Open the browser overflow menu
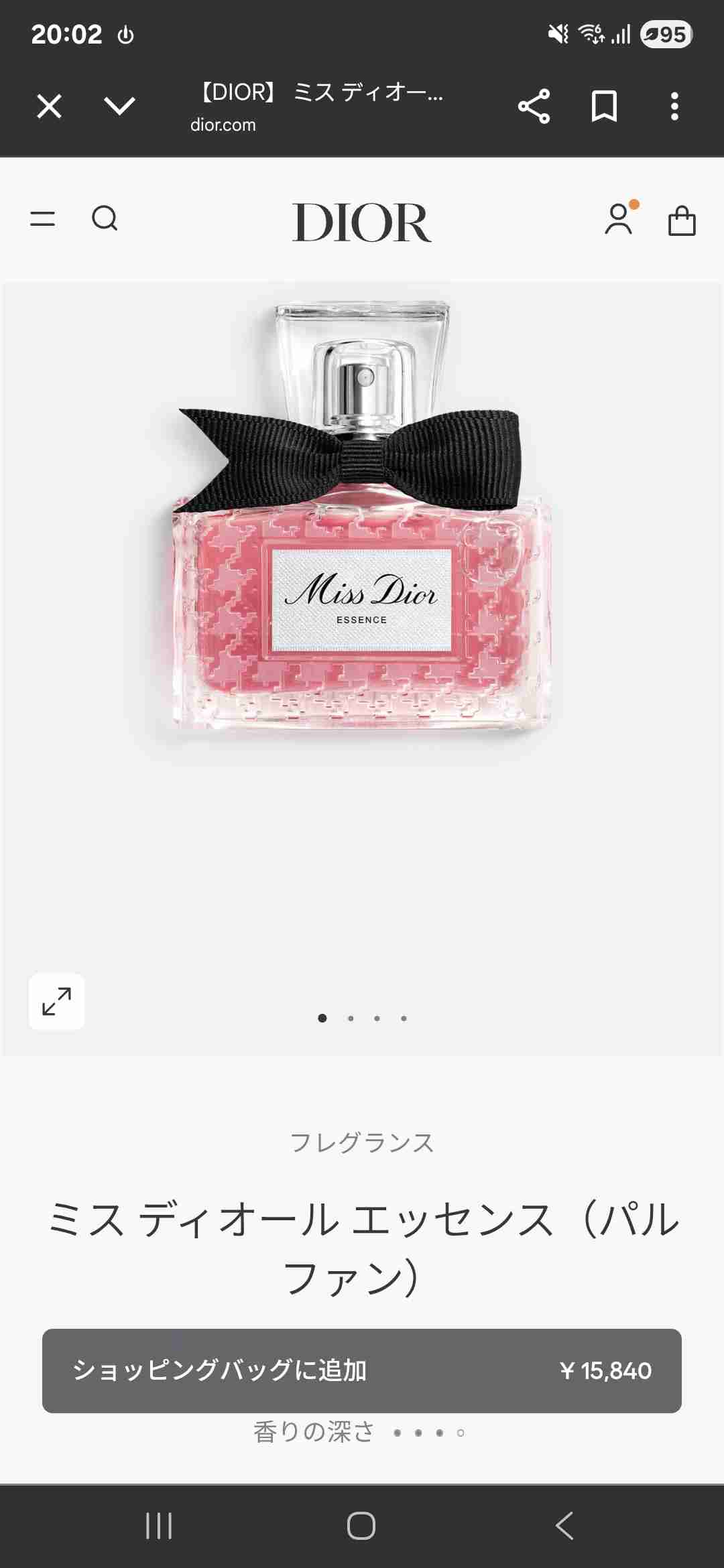 click(674, 106)
